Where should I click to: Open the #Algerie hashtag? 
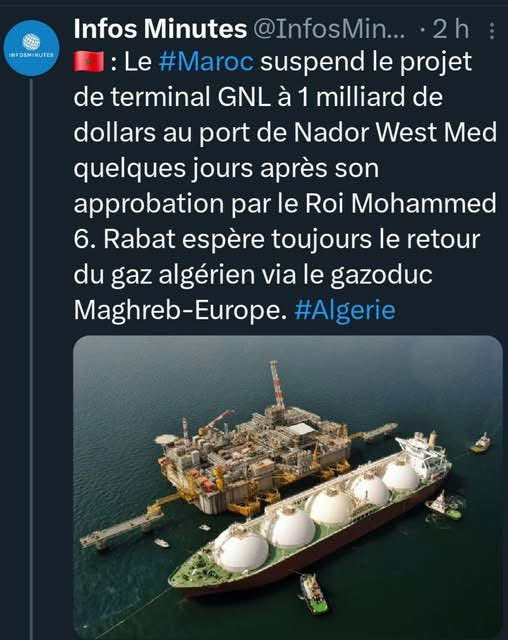(x=345, y=311)
